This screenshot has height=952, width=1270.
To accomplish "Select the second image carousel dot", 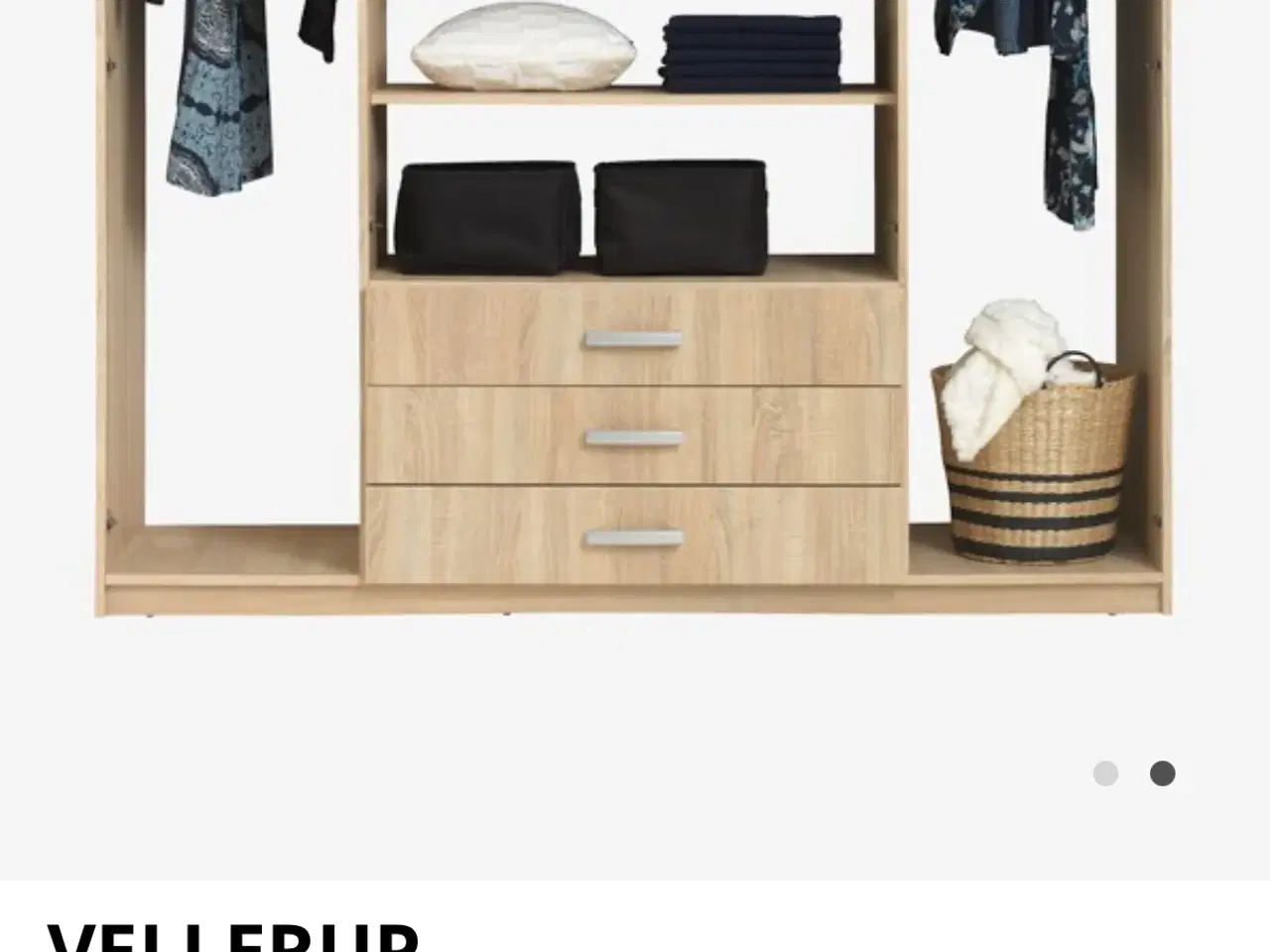I will [x=1162, y=773].
